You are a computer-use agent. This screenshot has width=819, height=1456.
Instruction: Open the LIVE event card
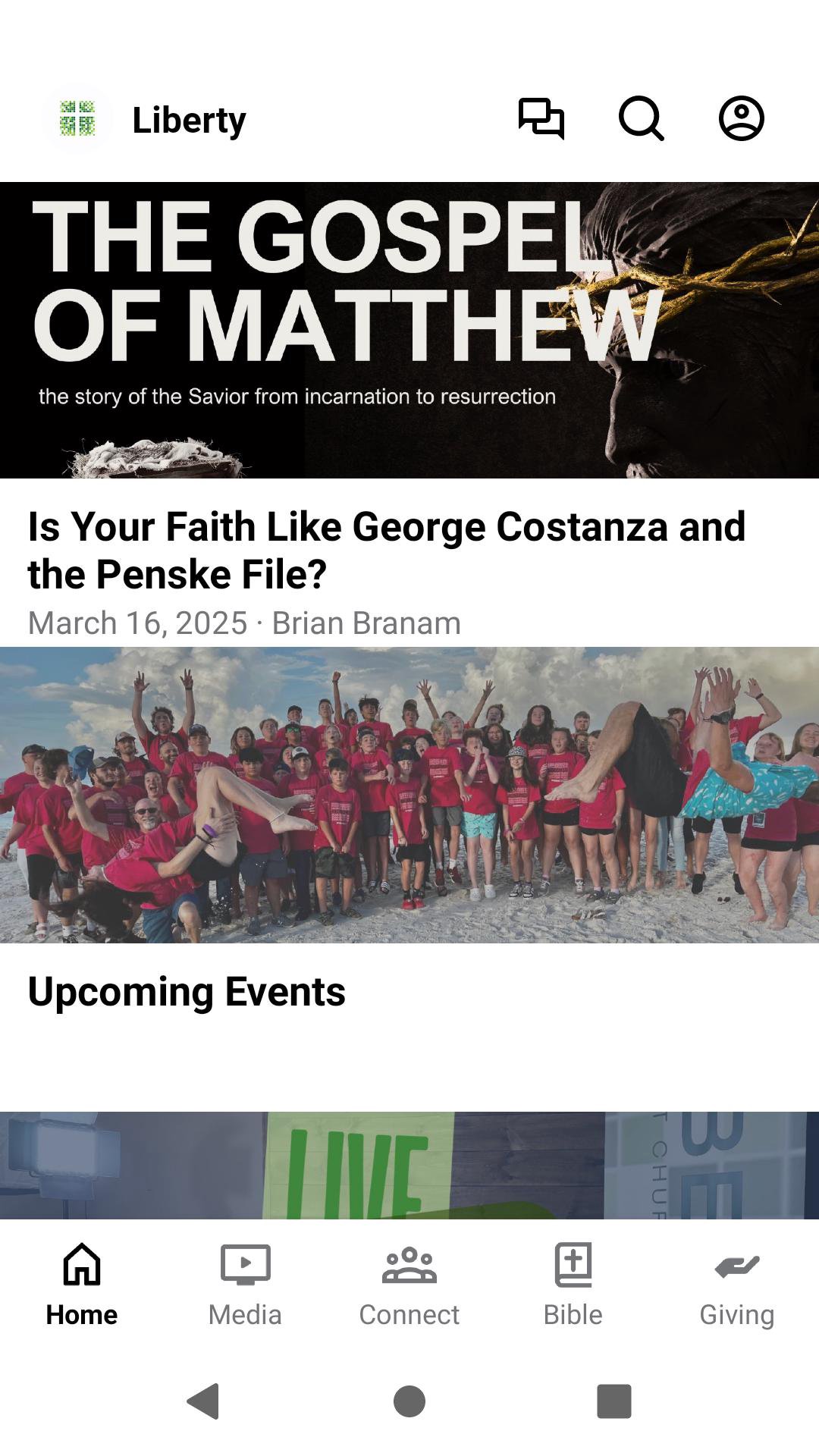tap(409, 1165)
